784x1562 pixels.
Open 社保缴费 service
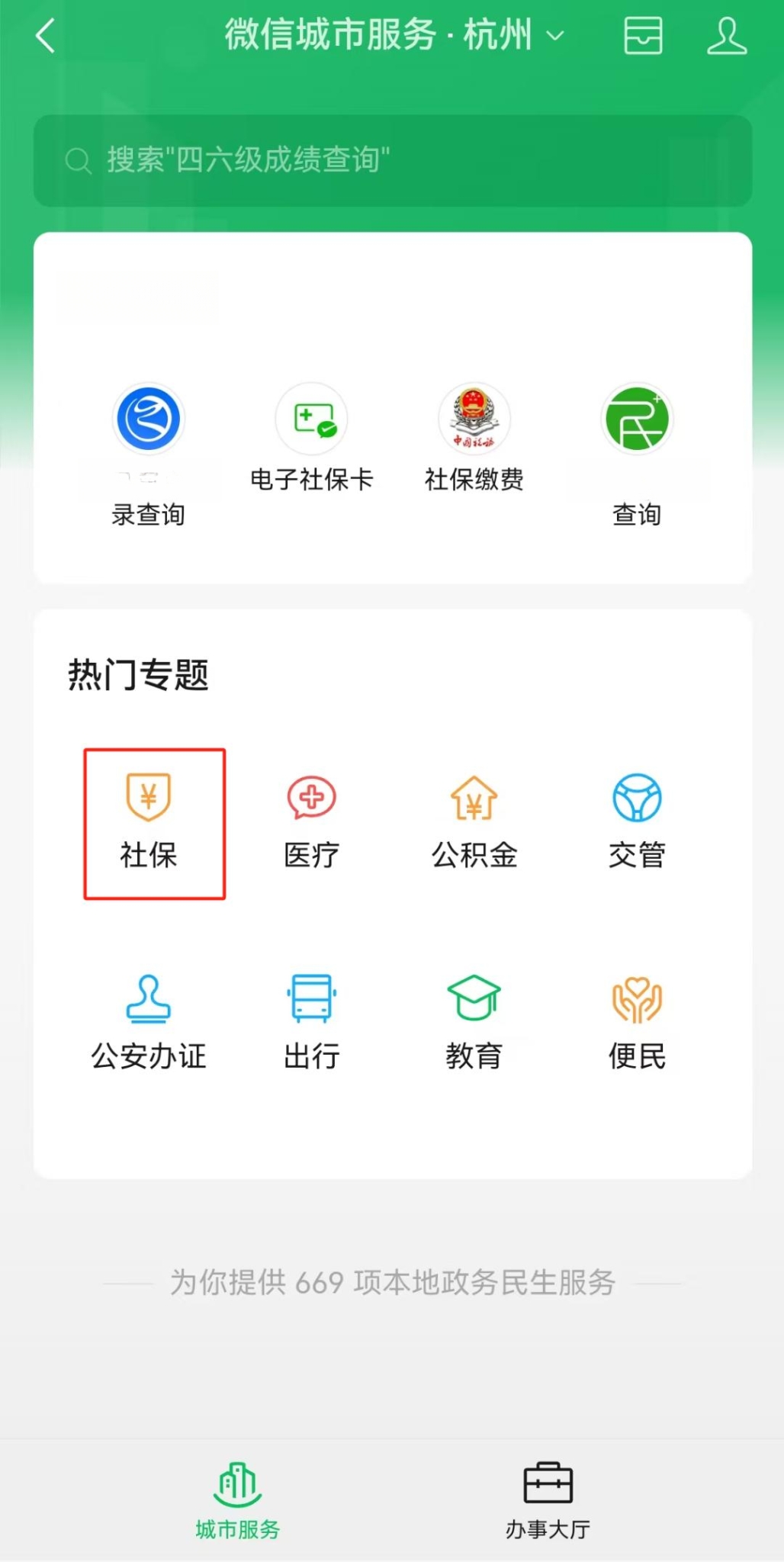tap(474, 439)
